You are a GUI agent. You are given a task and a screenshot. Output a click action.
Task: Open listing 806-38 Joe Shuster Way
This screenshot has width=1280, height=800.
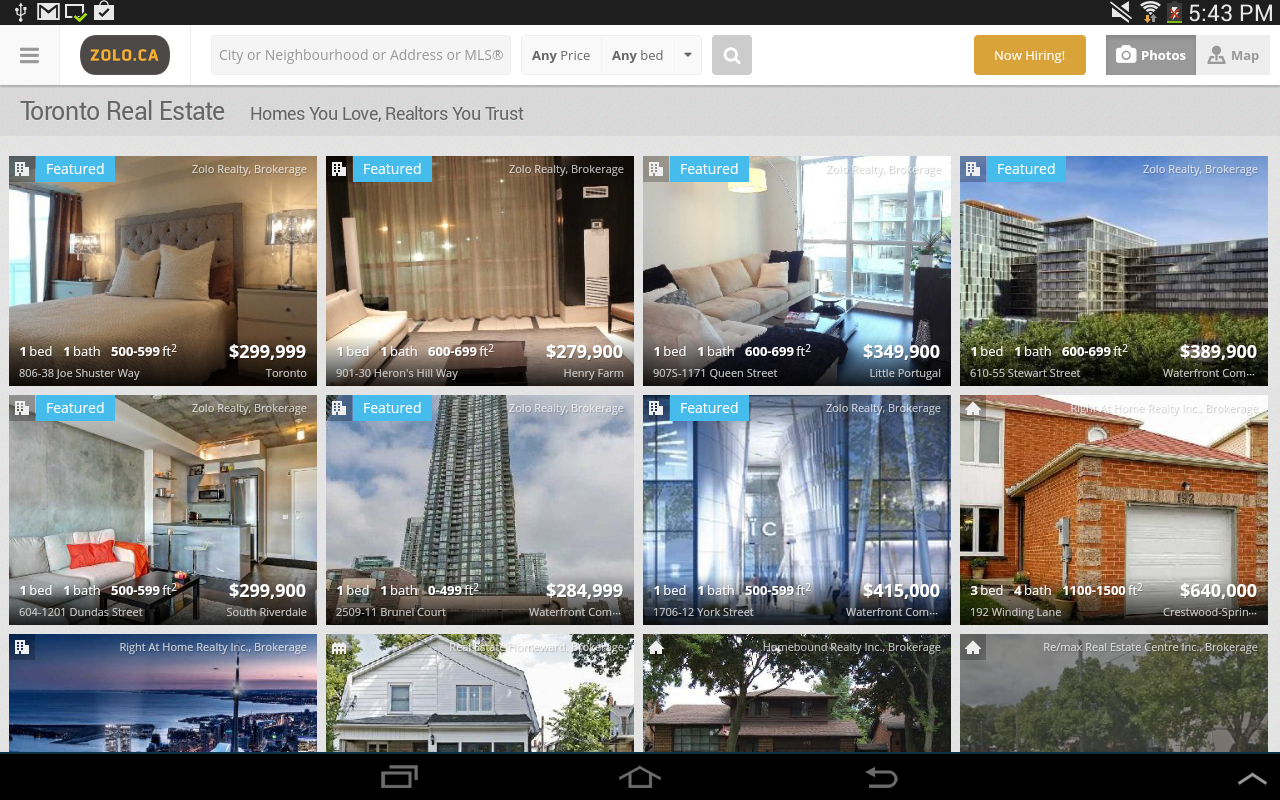[163, 270]
